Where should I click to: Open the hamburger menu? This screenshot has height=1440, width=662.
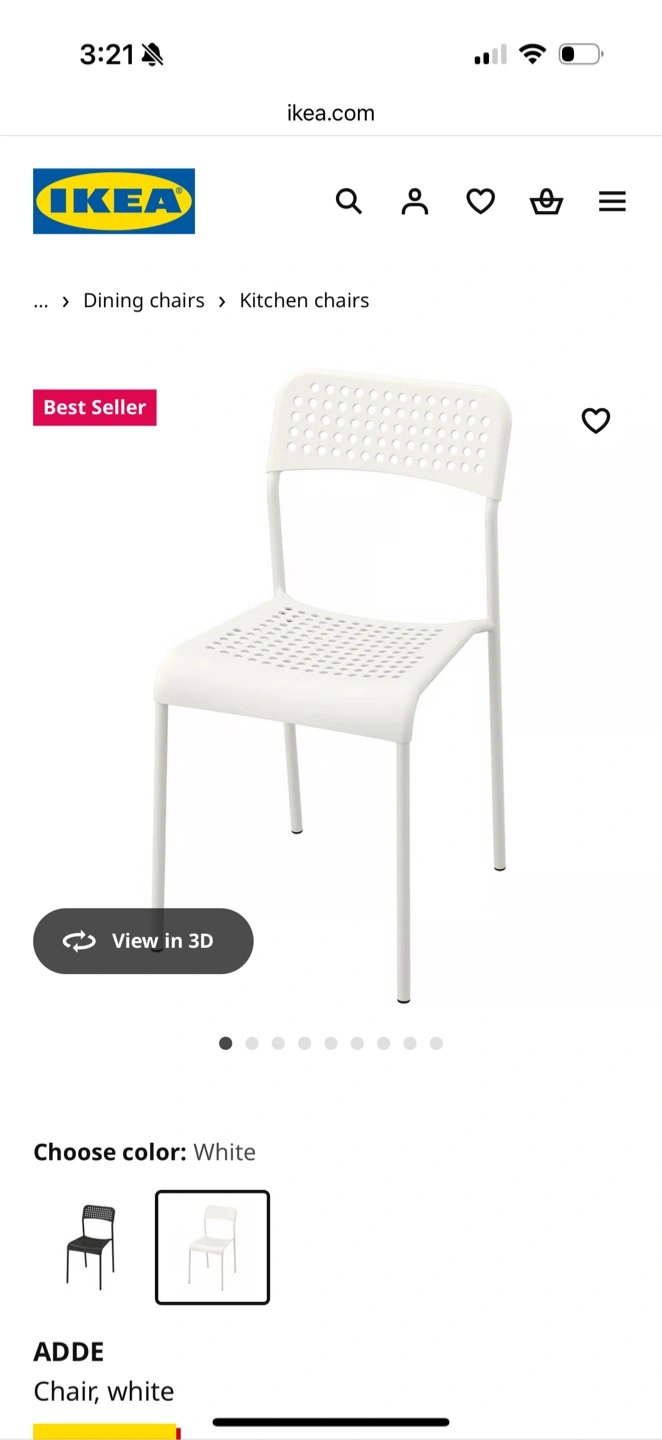tap(612, 201)
